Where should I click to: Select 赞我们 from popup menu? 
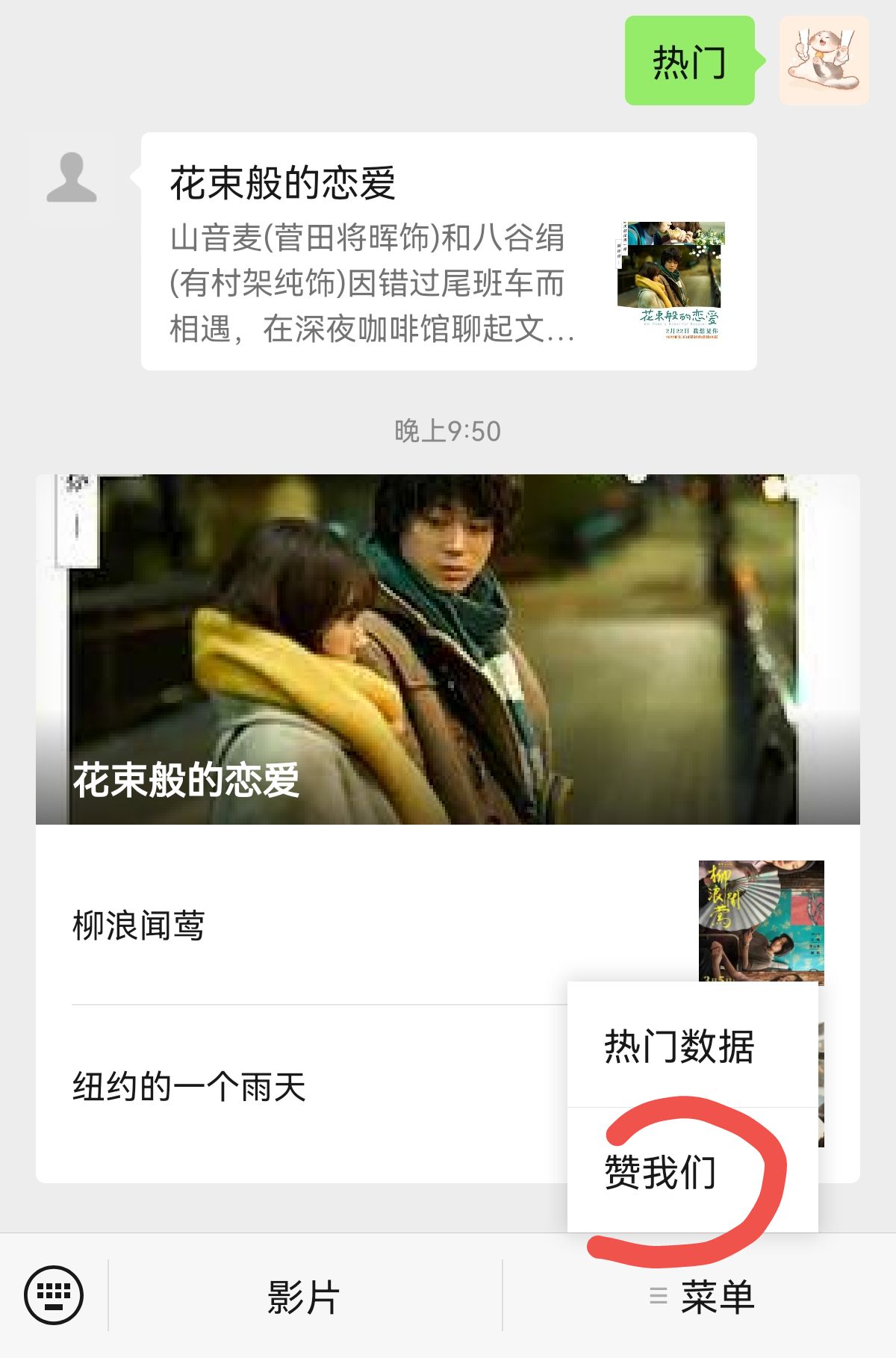click(x=661, y=1171)
